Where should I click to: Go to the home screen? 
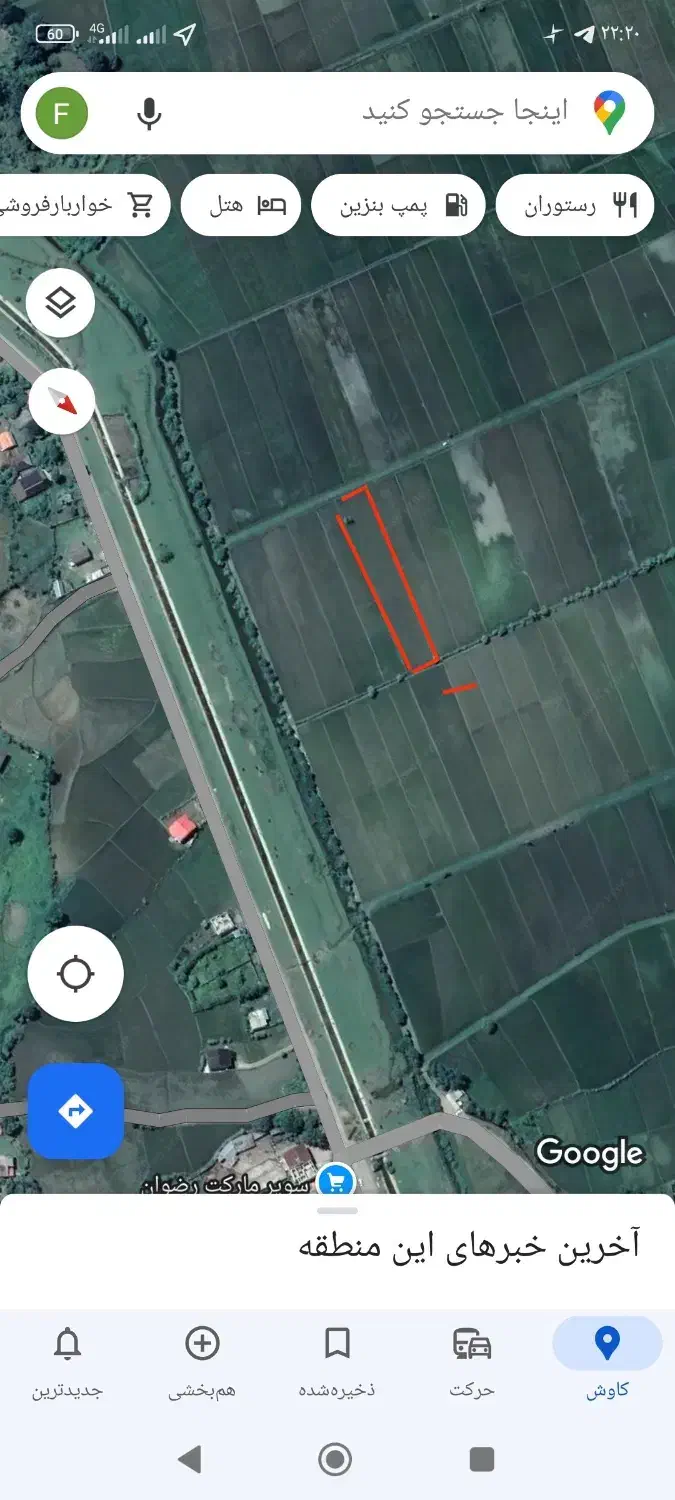[335, 1460]
